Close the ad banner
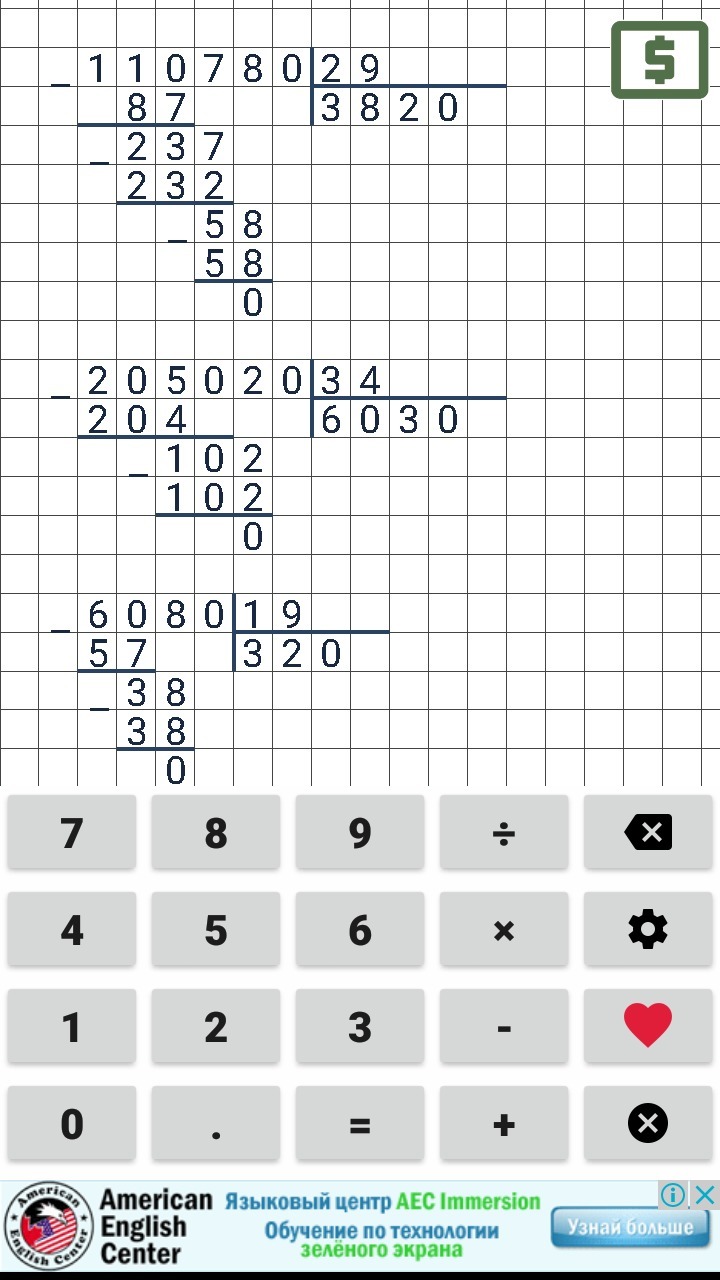 (x=706, y=1194)
